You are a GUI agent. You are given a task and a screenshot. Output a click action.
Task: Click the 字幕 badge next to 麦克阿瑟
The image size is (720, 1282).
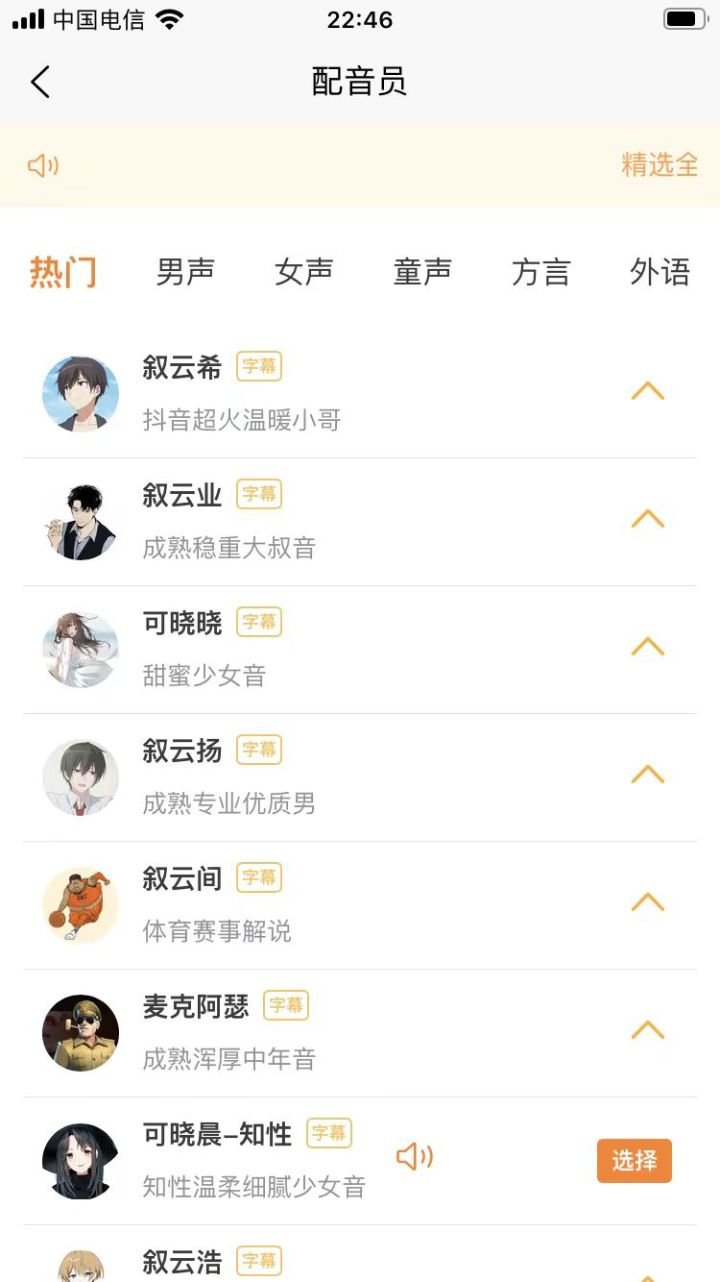(285, 1005)
